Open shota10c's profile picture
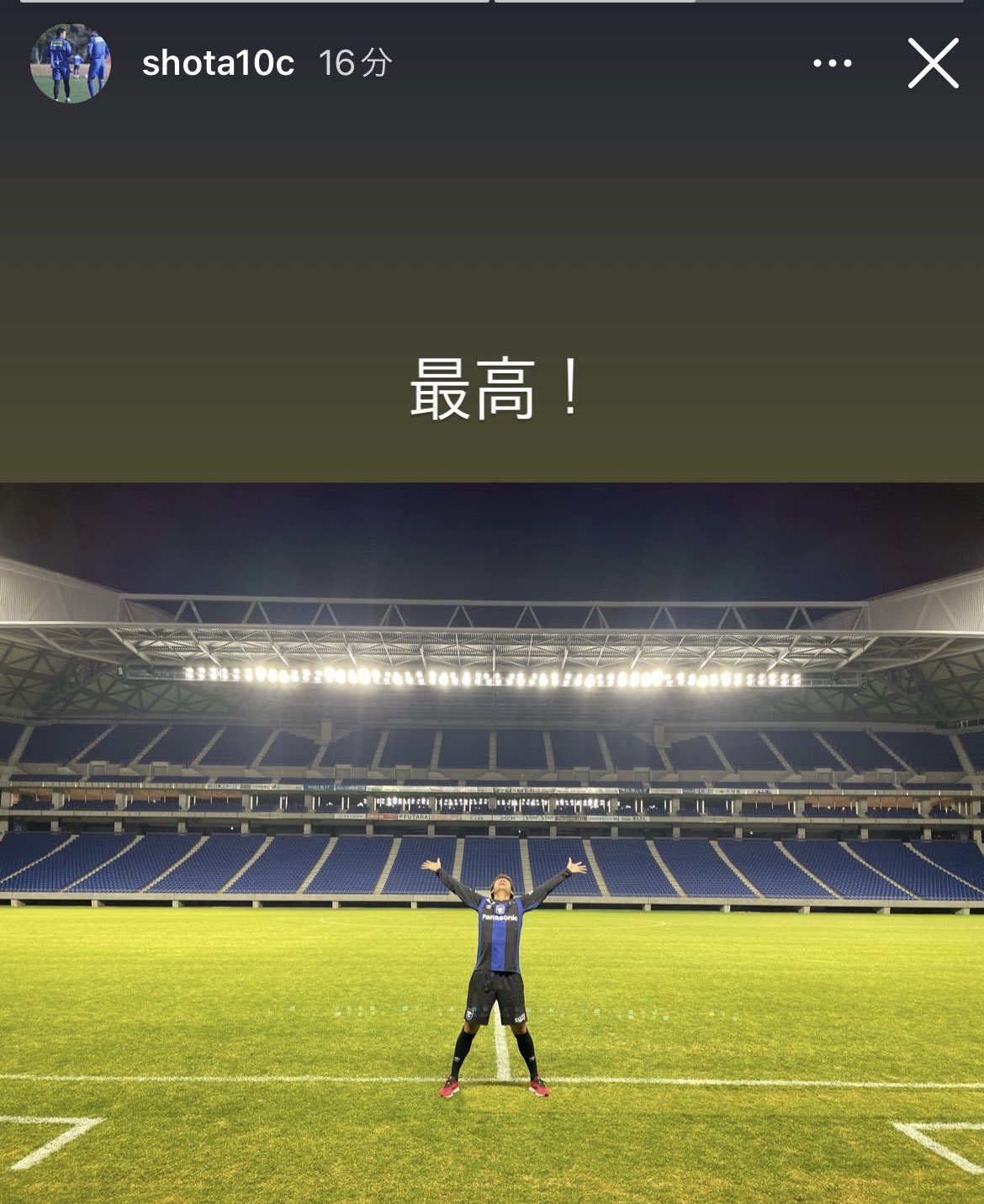This screenshot has height=1204, width=984. tap(71, 63)
